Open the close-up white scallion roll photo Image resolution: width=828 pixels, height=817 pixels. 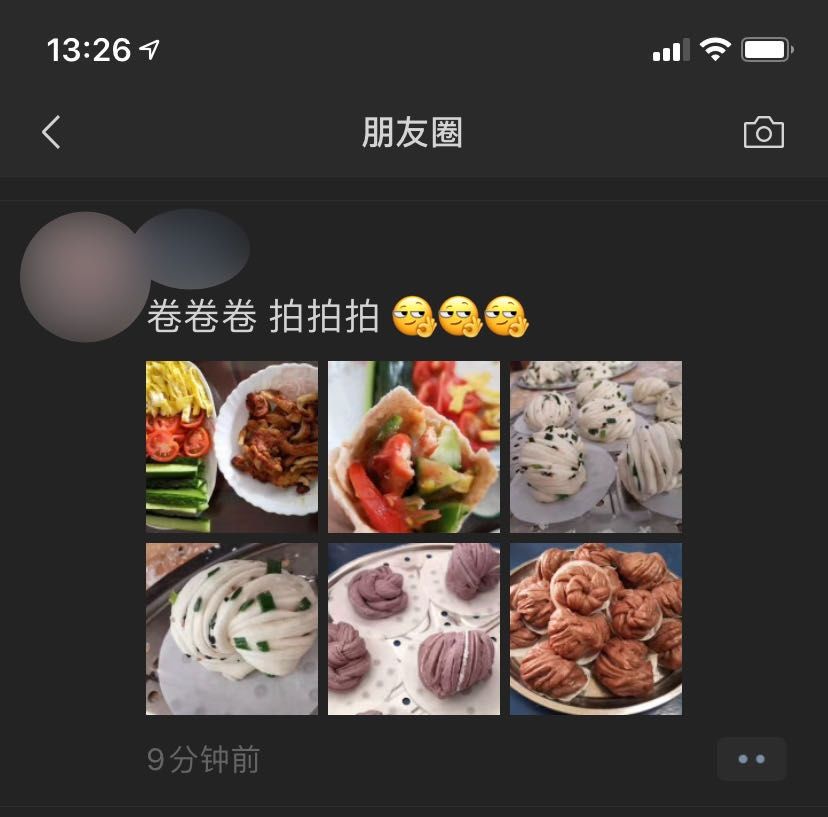(x=232, y=629)
